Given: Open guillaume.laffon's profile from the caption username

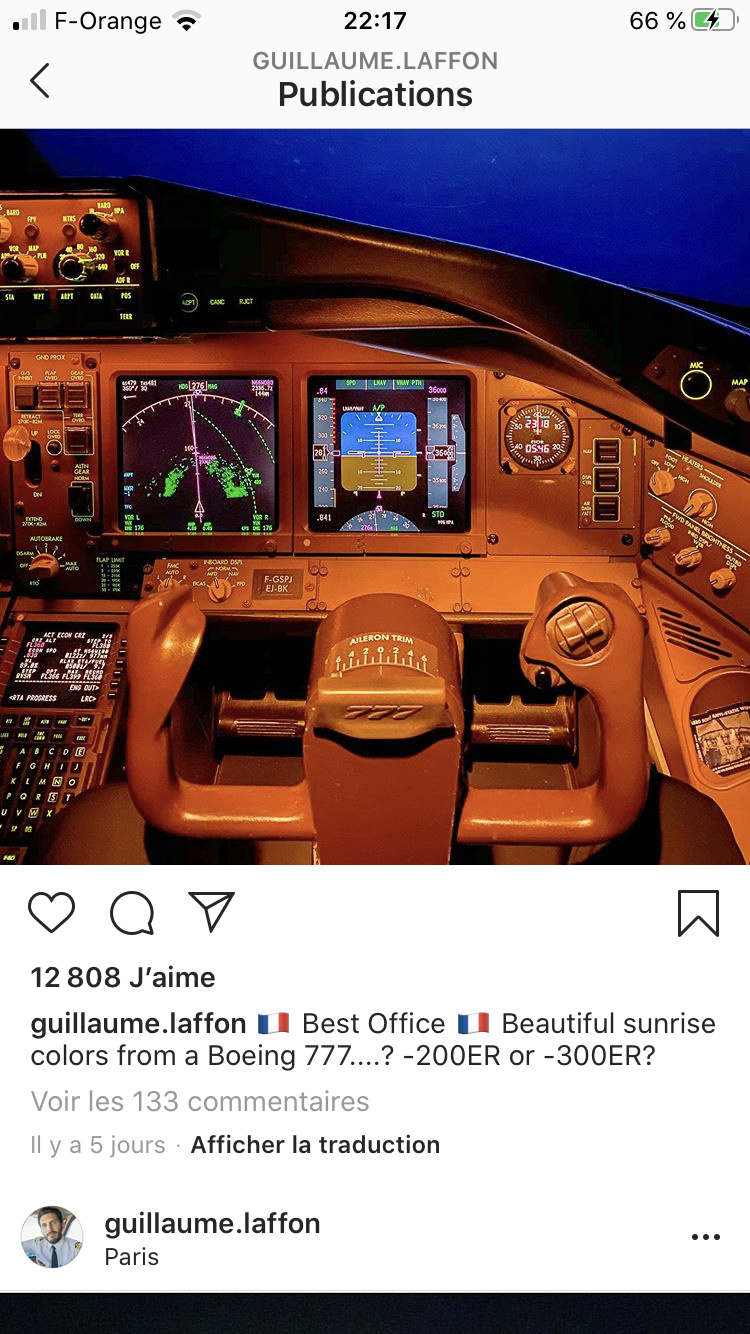Looking at the screenshot, I should (x=138, y=1024).
